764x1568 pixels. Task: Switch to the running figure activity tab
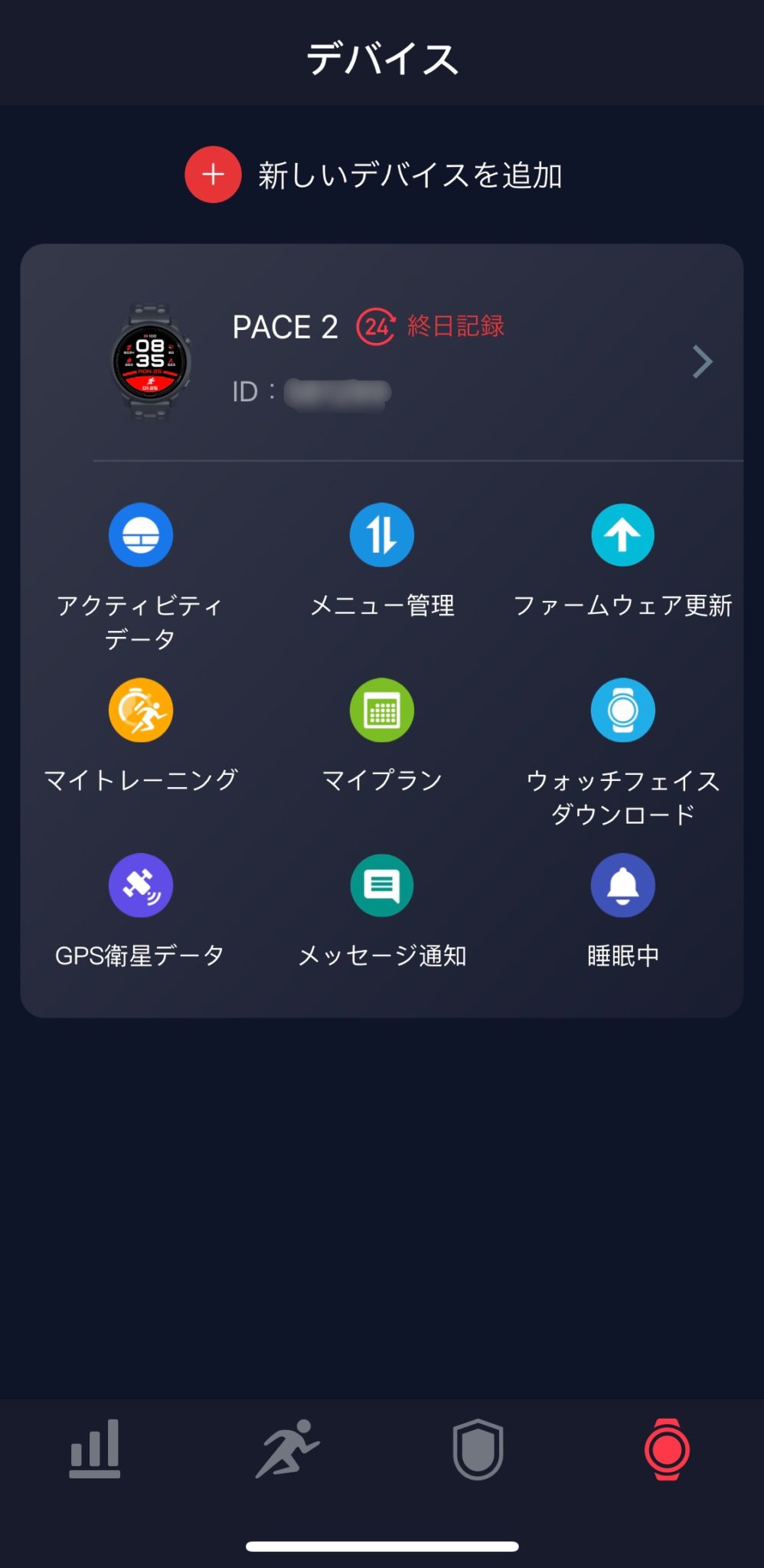click(x=286, y=1449)
